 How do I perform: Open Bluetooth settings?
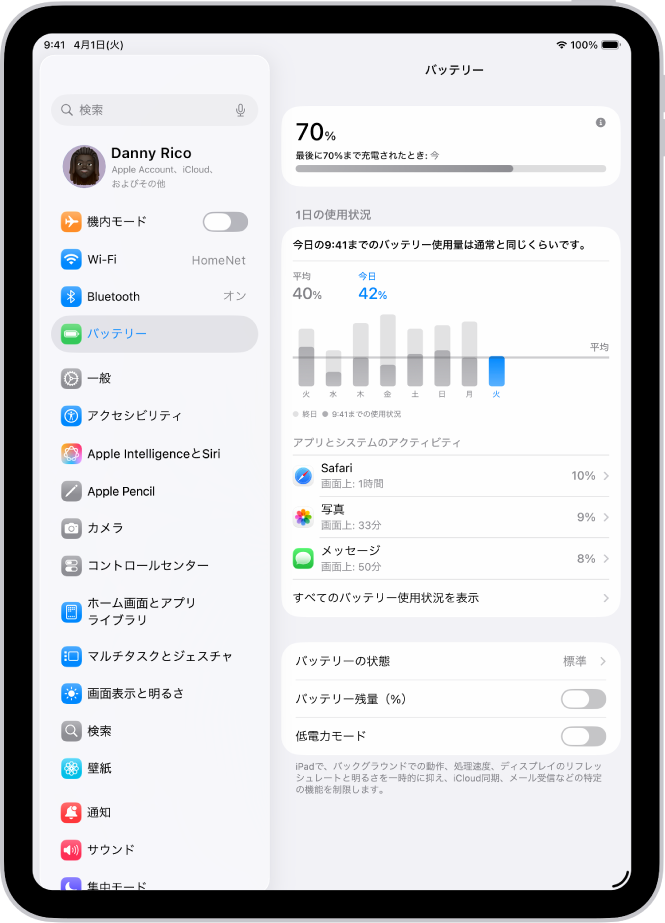coord(154,296)
